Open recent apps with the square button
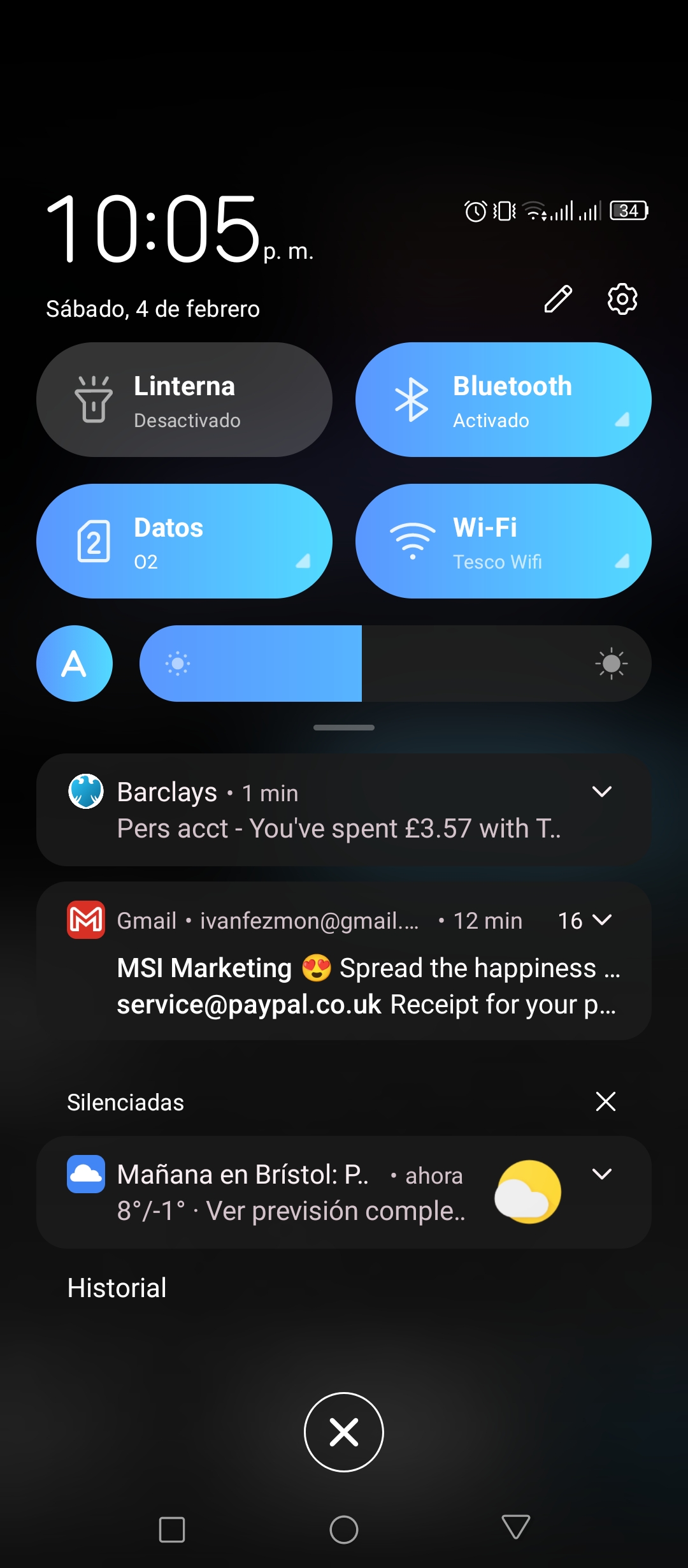This screenshot has width=688, height=1568. 172,1529
